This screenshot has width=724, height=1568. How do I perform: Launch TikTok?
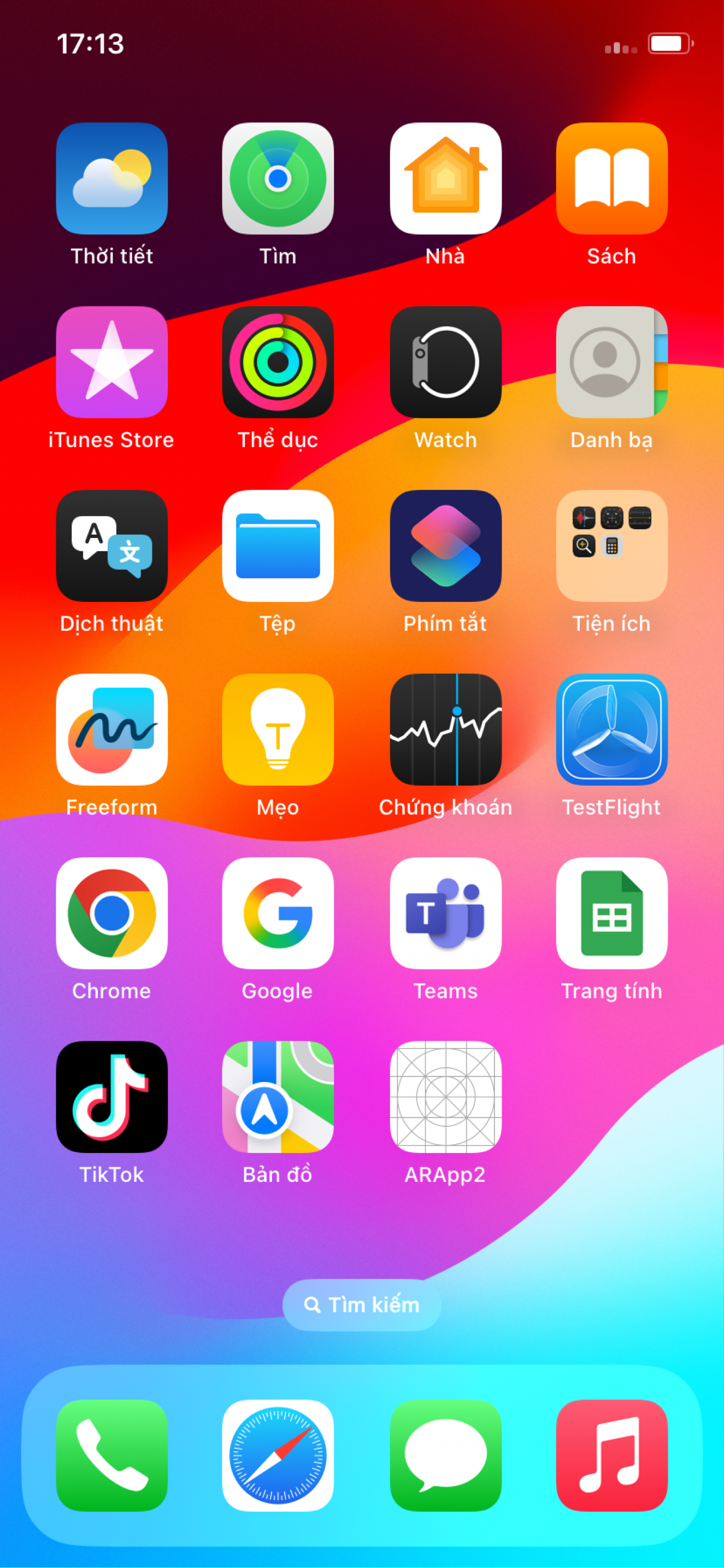tap(111, 1097)
